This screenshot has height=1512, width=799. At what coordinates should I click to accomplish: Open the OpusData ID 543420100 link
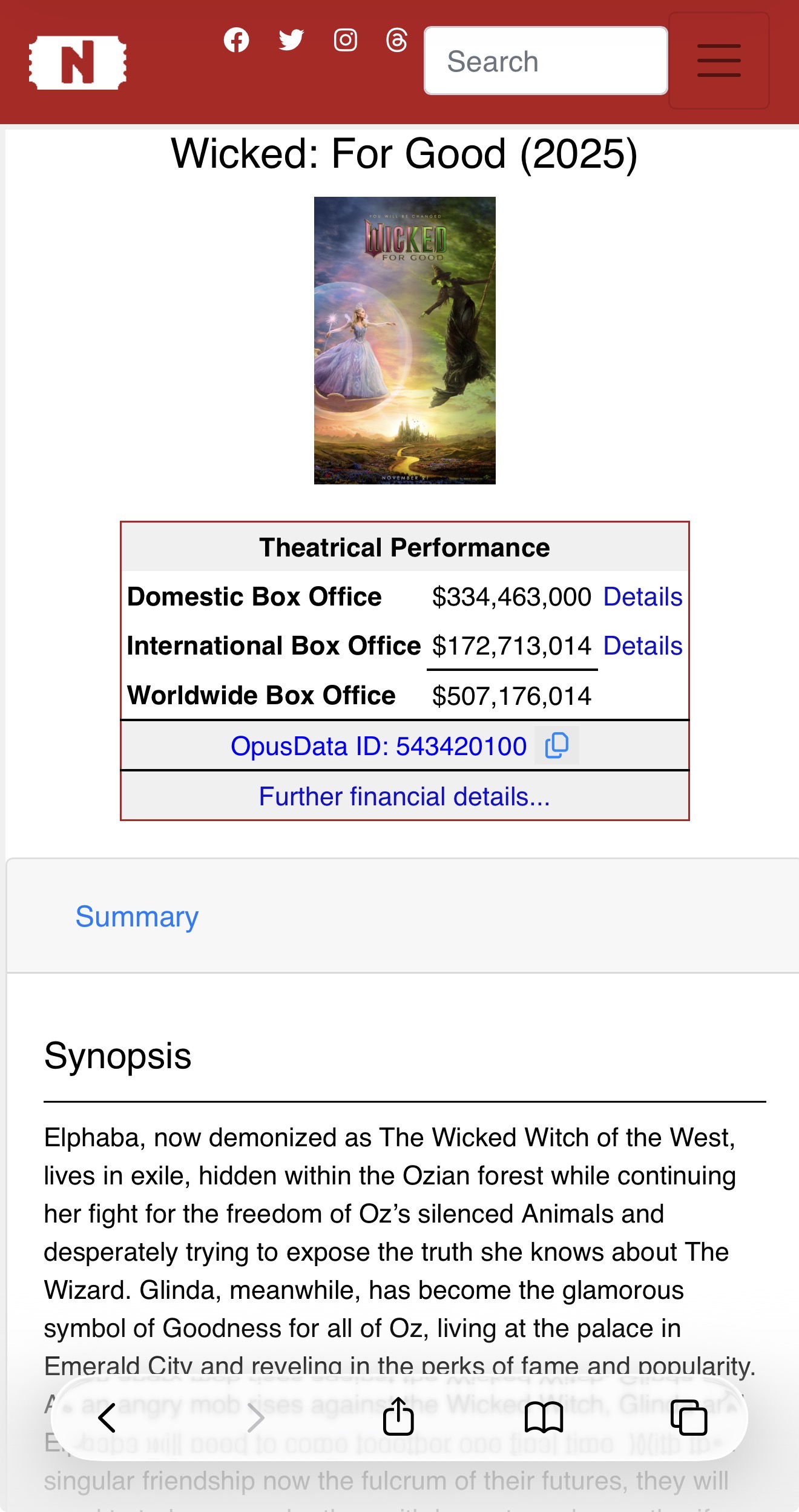pyautogui.click(x=378, y=747)
